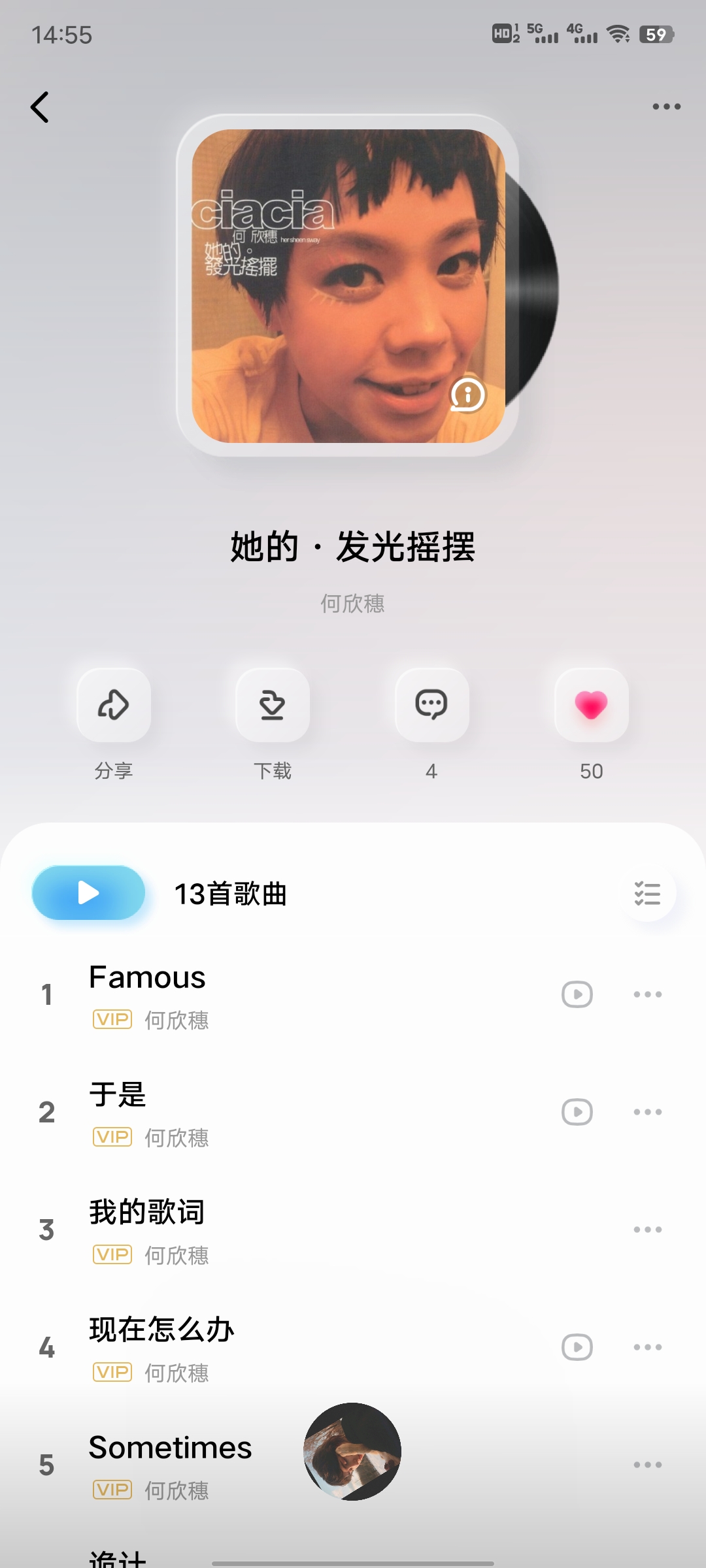
Task: Open the album comments
Action: coord(431,706)
